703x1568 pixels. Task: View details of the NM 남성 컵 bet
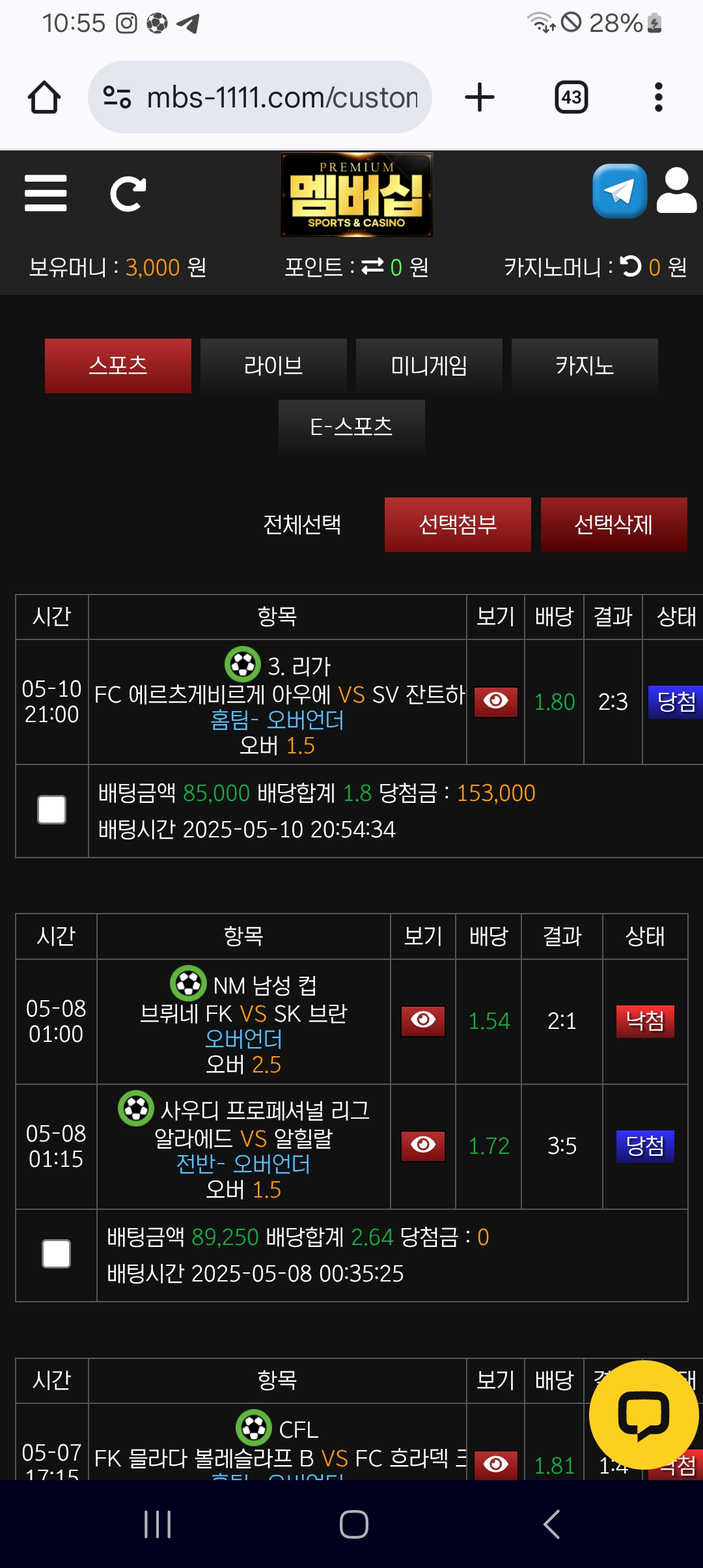[423, 1021]
